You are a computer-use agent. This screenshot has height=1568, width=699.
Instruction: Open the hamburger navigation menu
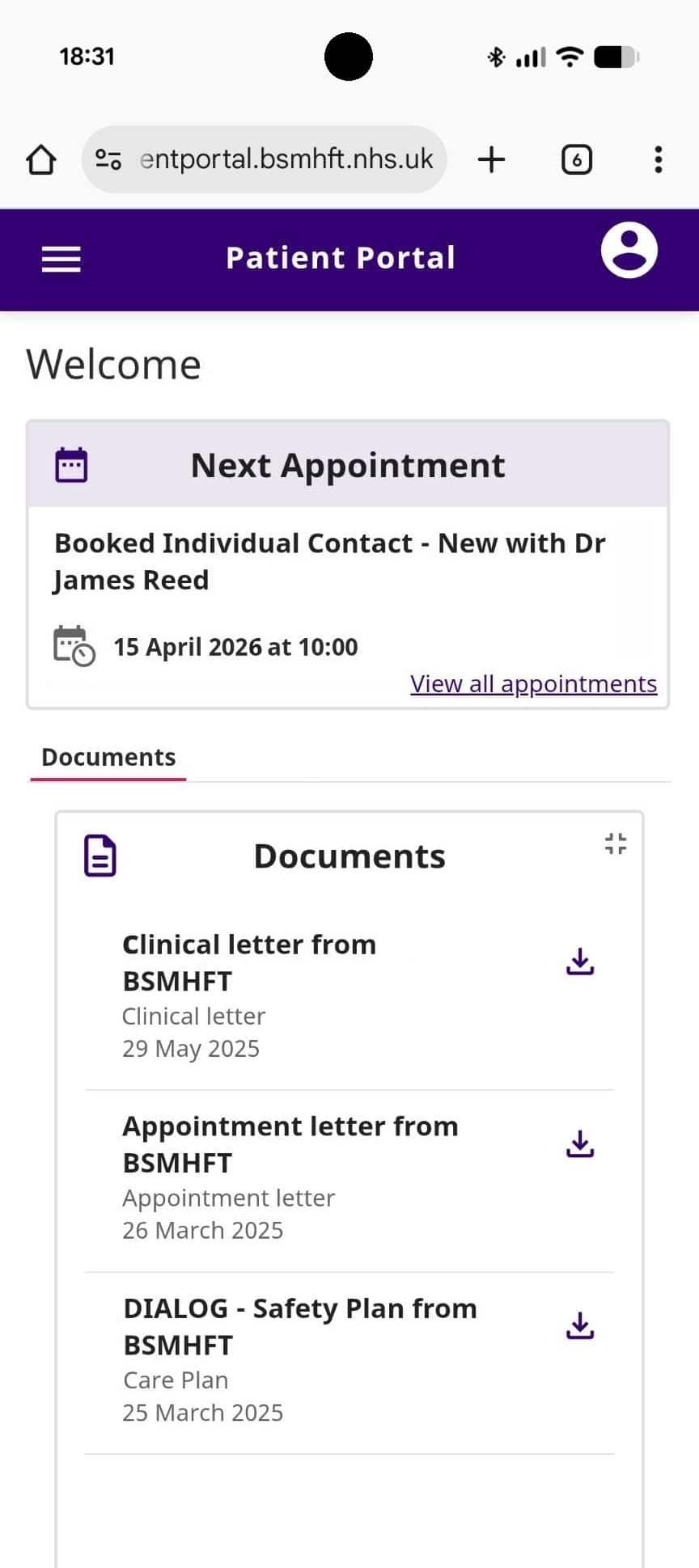pos(61,260)
